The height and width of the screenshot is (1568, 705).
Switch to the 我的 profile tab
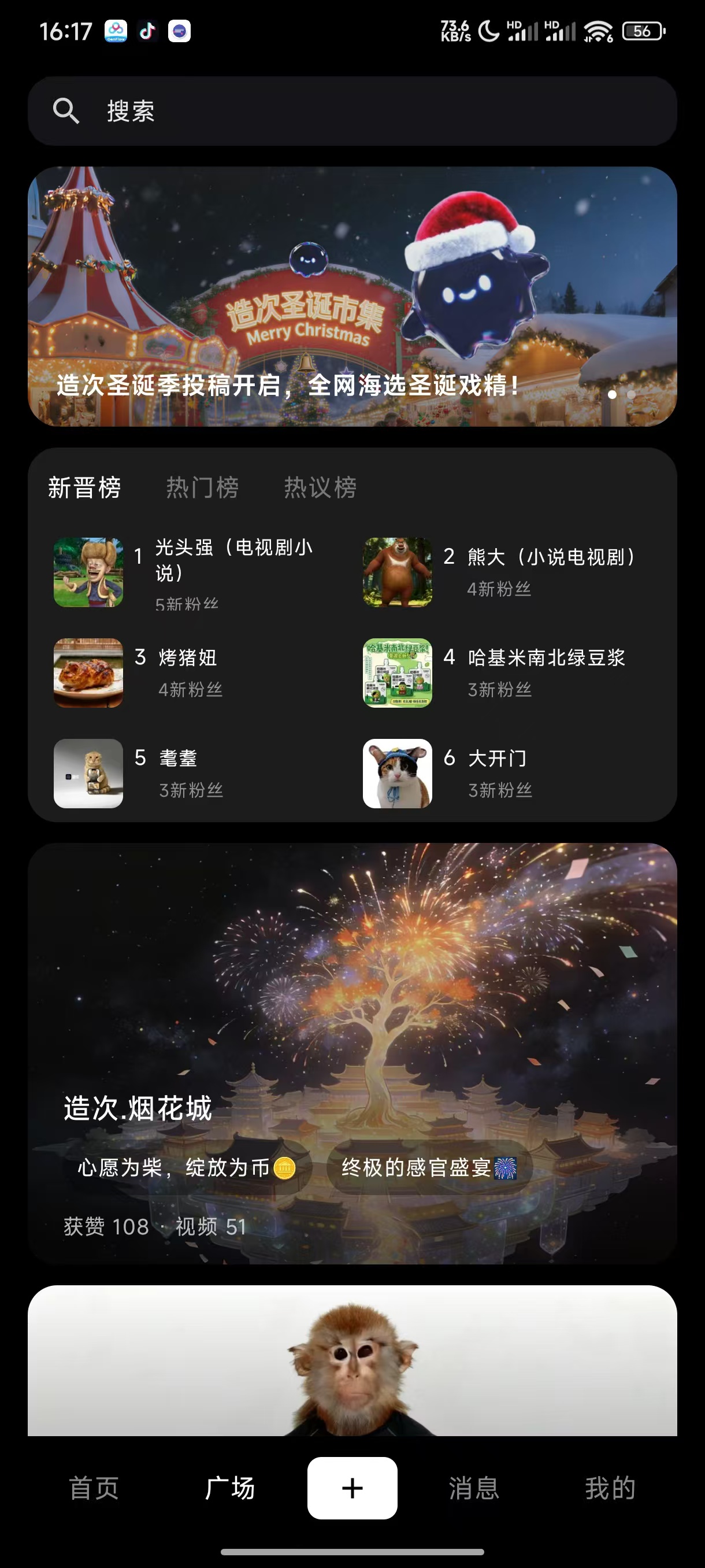(x=610, y=1488)
